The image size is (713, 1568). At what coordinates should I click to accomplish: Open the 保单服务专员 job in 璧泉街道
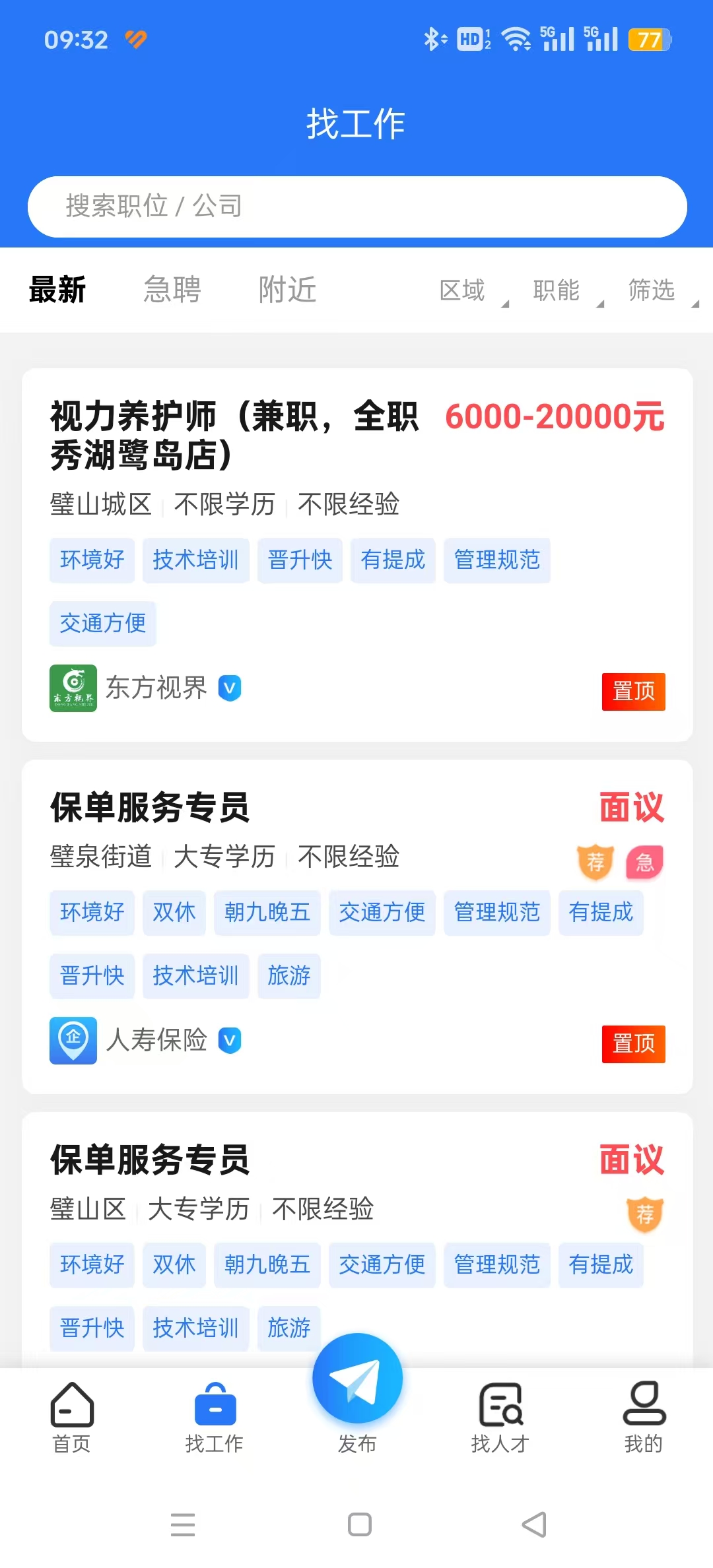151,808
